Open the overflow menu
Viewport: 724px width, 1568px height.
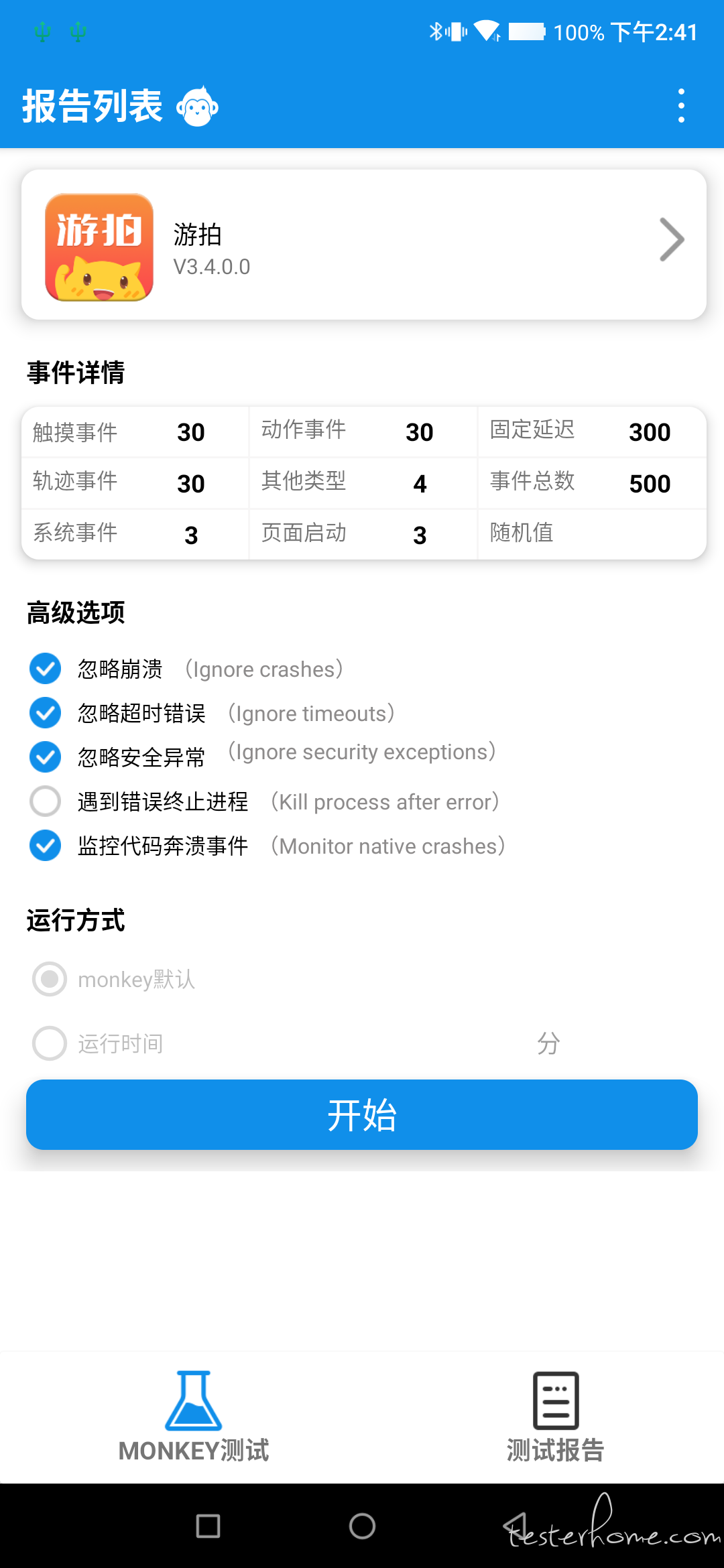681,106
